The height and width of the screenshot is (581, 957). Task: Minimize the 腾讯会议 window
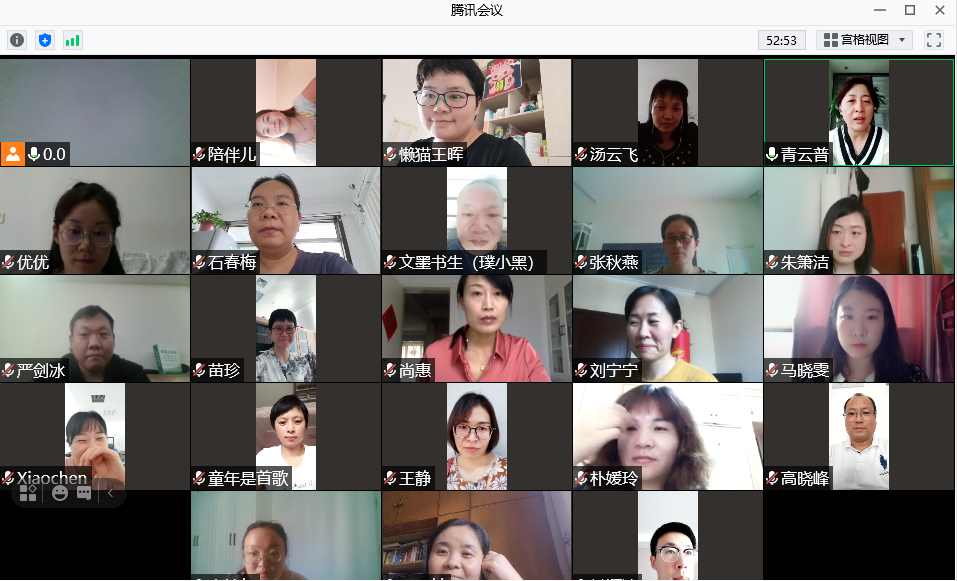(880, 10)
